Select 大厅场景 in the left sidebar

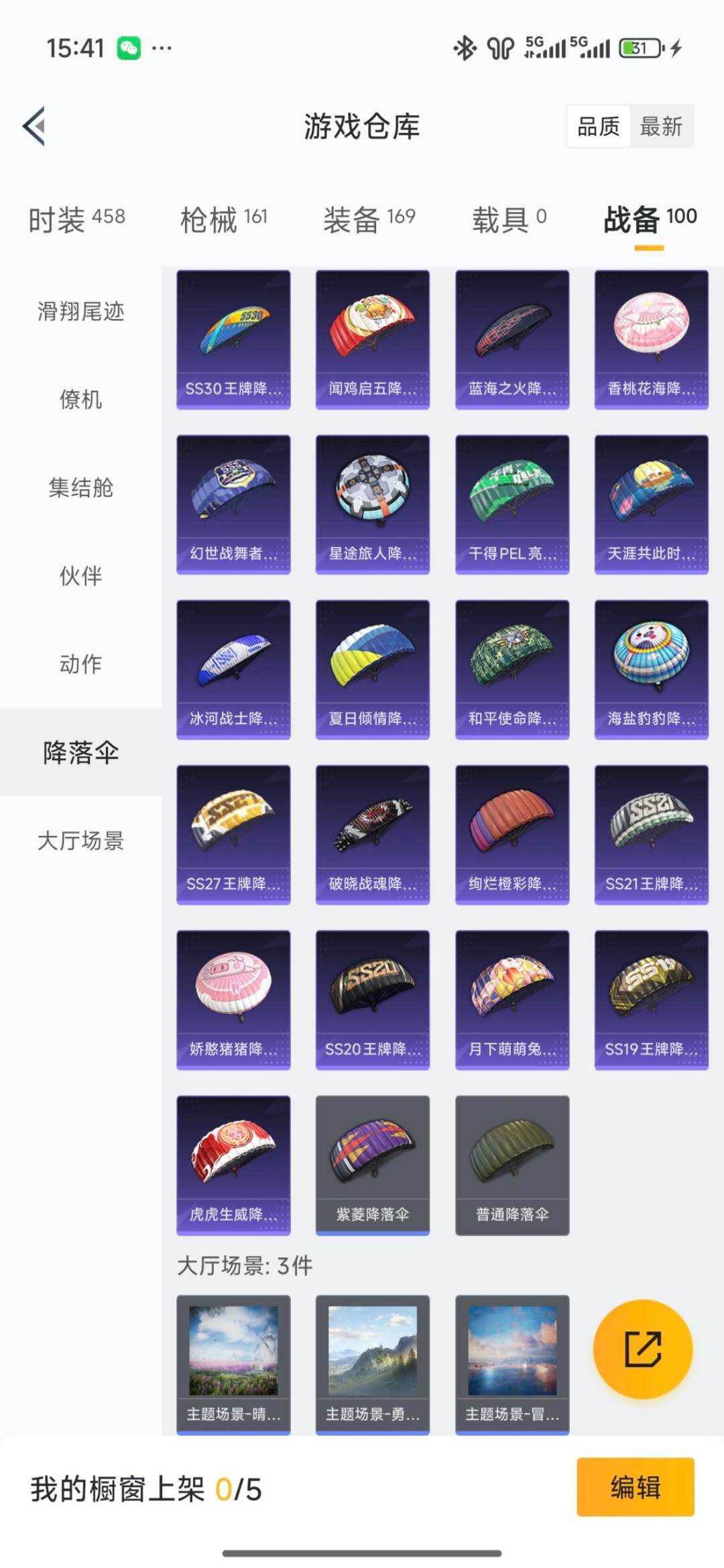[80, 843]
